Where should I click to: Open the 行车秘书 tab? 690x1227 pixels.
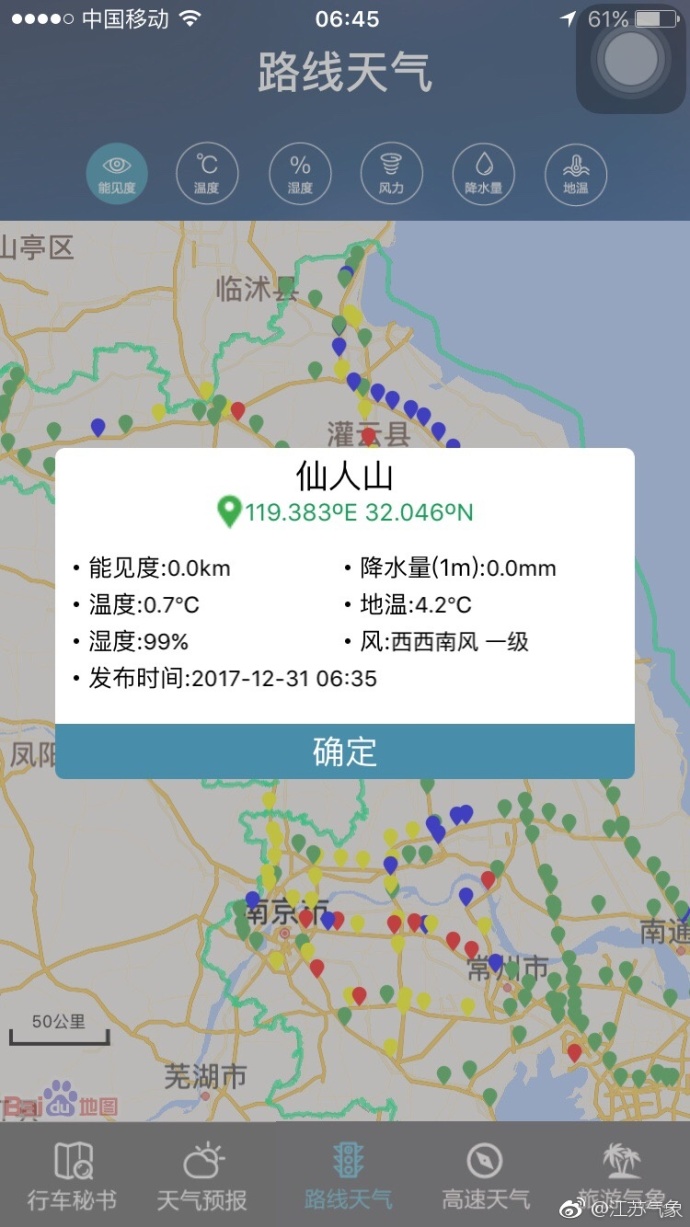click(x=72, y=1176)
